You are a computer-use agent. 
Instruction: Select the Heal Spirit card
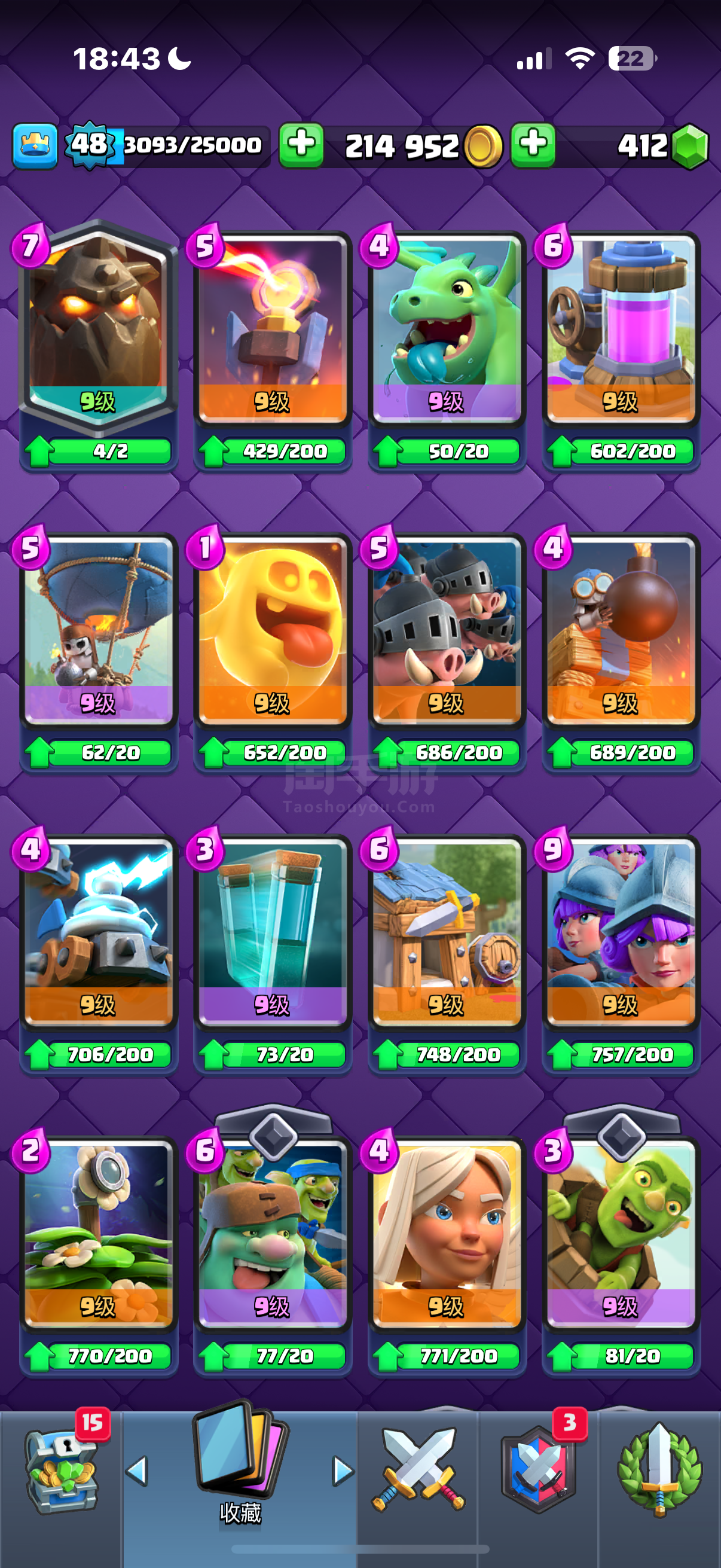pyautogui.click(x=272, y=630)
